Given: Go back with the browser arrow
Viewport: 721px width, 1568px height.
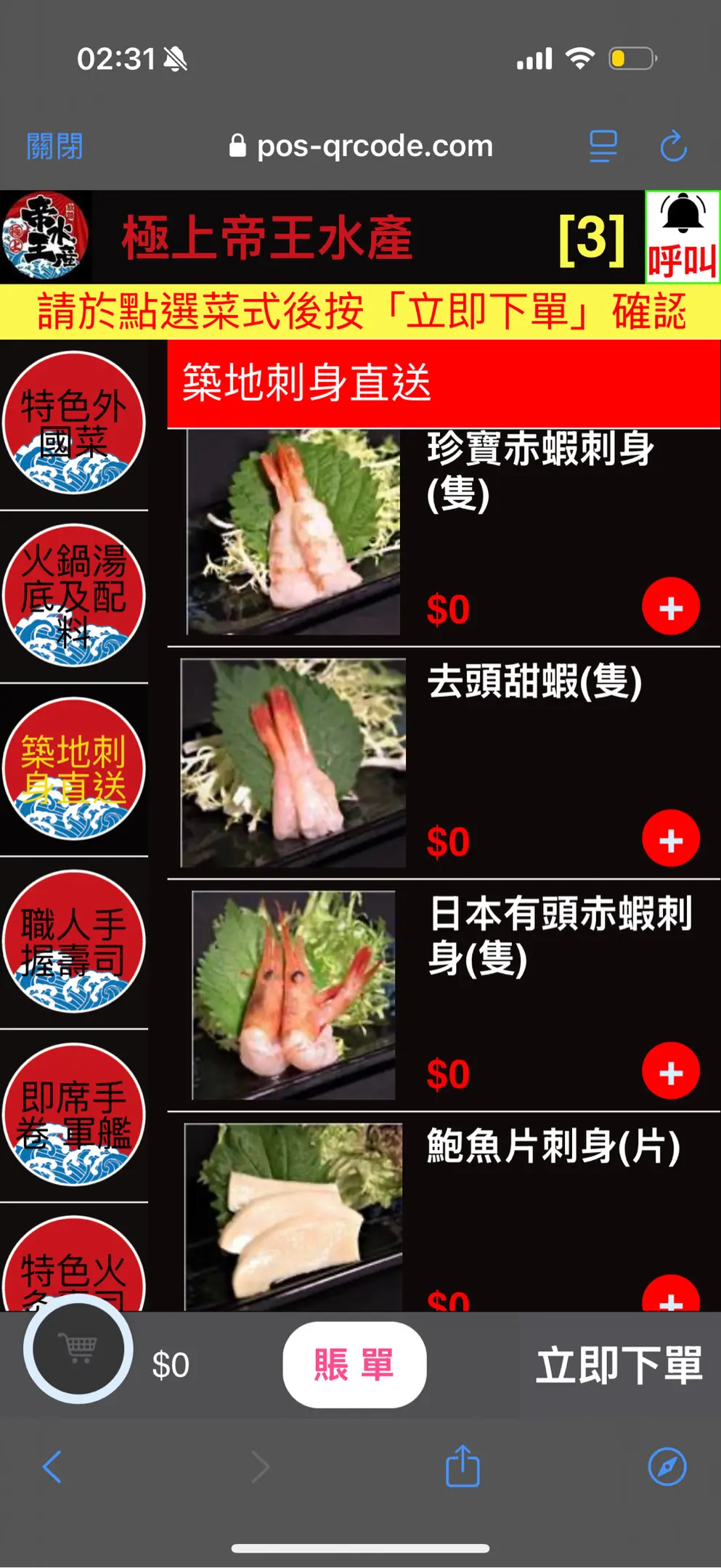Looking at the screenshot, I should click(52, 1467).
